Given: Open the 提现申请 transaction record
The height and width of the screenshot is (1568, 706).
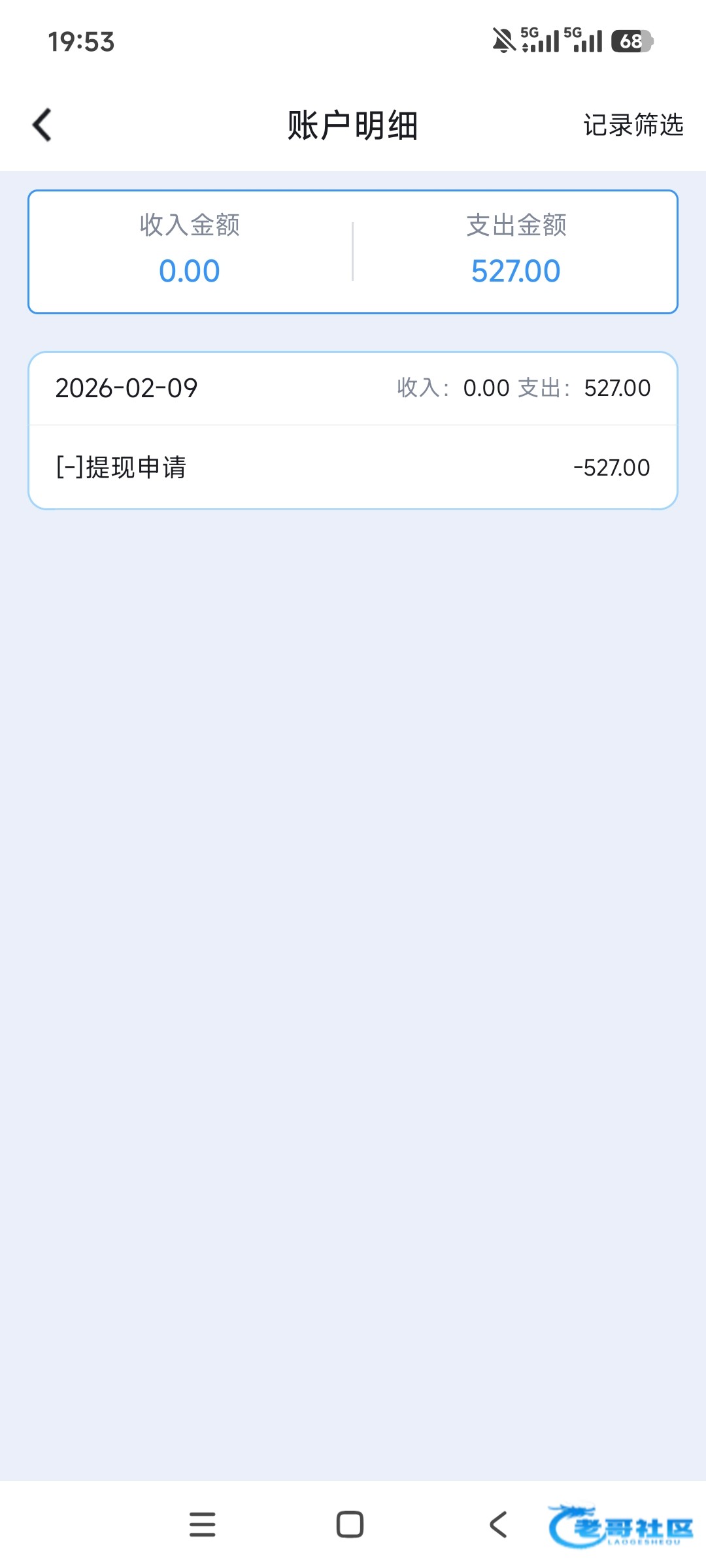Looking at the screenshot, I should point(353,467).
